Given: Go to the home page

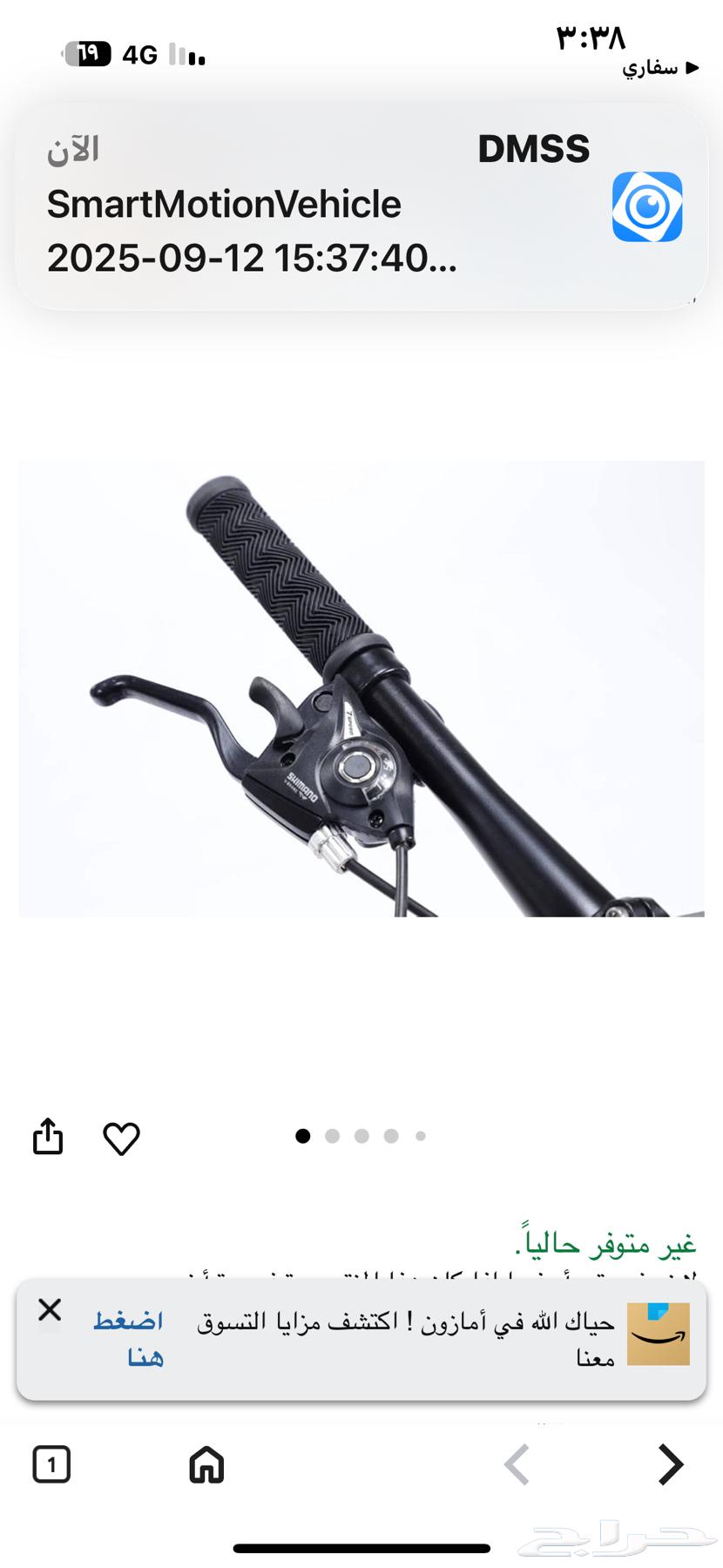Looking at the screenshot, I should pos(206,1464).
